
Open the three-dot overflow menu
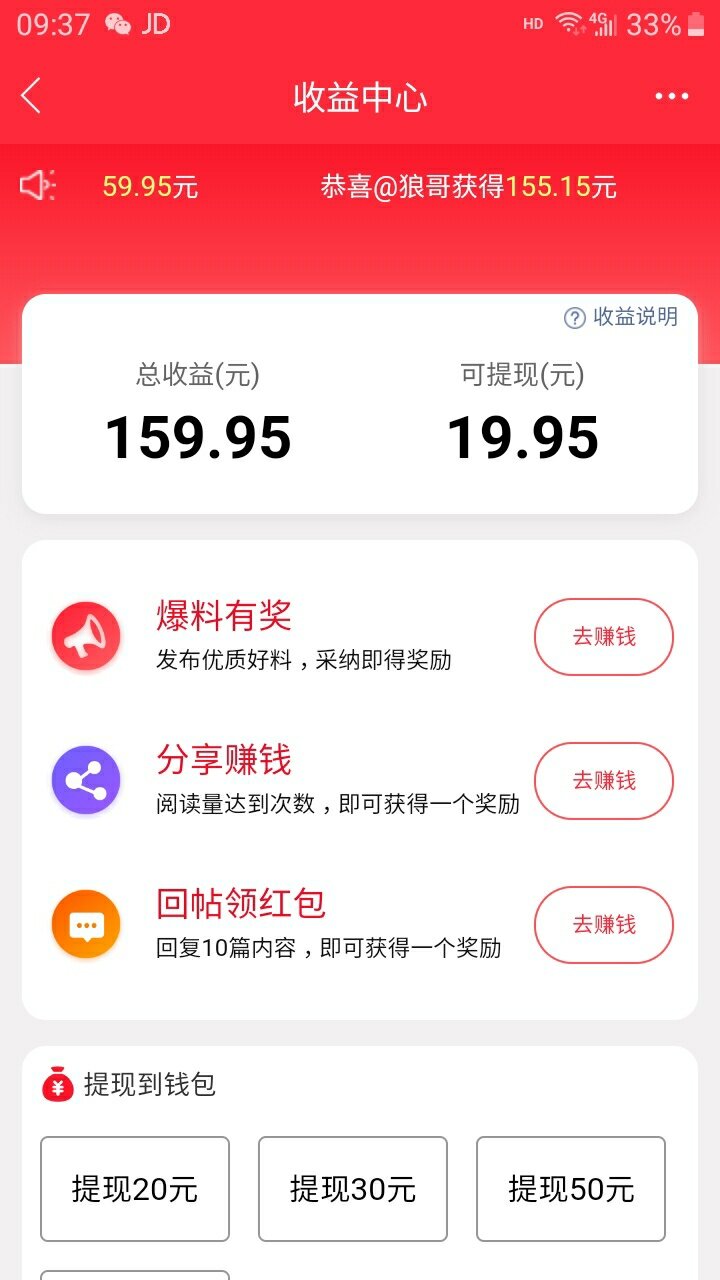671,97
